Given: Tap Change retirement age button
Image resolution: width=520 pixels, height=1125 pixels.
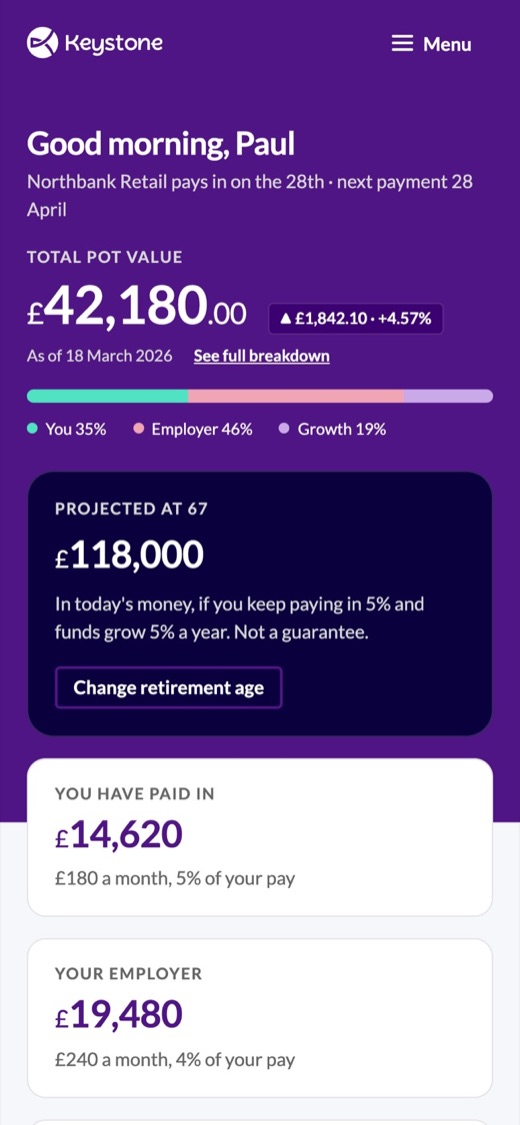Looking at the screenshot, I should [169, 687].
